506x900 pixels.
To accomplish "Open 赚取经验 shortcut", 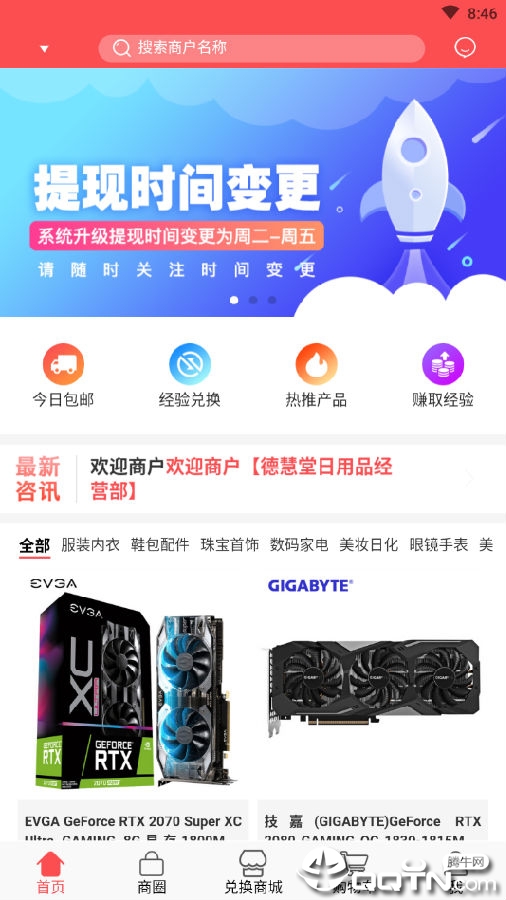I will pos(443,375).
